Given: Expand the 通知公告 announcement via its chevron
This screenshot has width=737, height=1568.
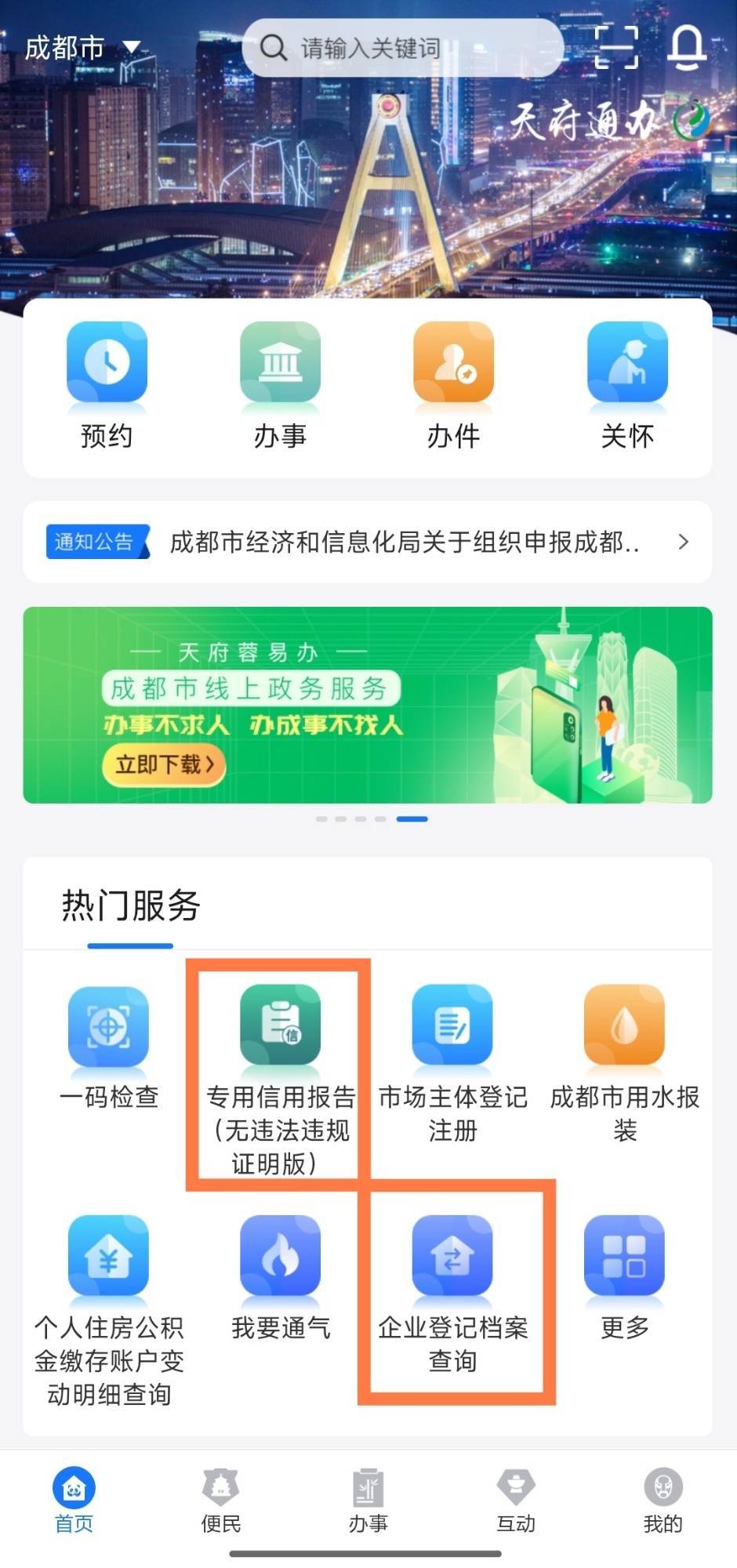Looking at the screenshot, I should [x=683, y=543].
